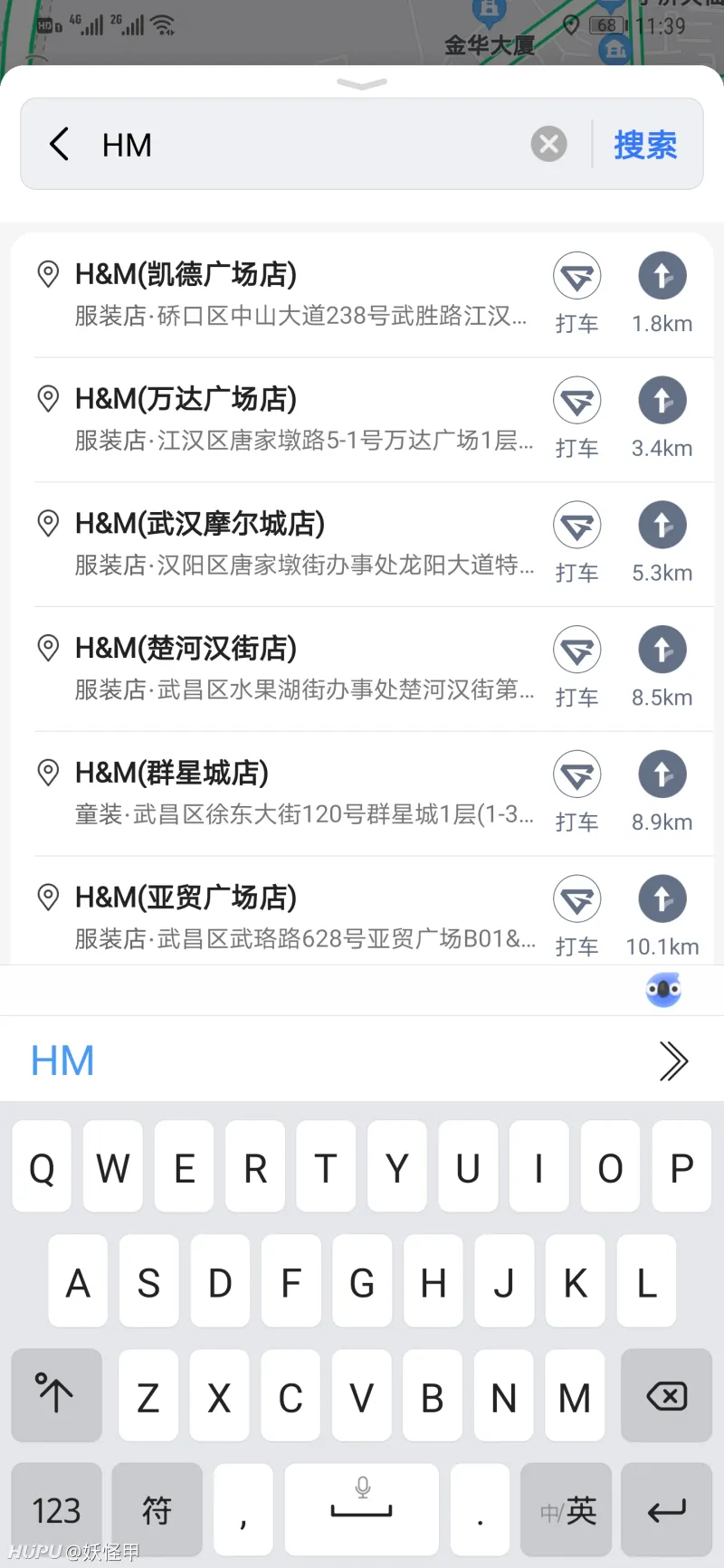Viewport: 724px width, 1568px height.
Task: Tap the taxi icon for H&M凯德广场店
Action: click(576, 276)
